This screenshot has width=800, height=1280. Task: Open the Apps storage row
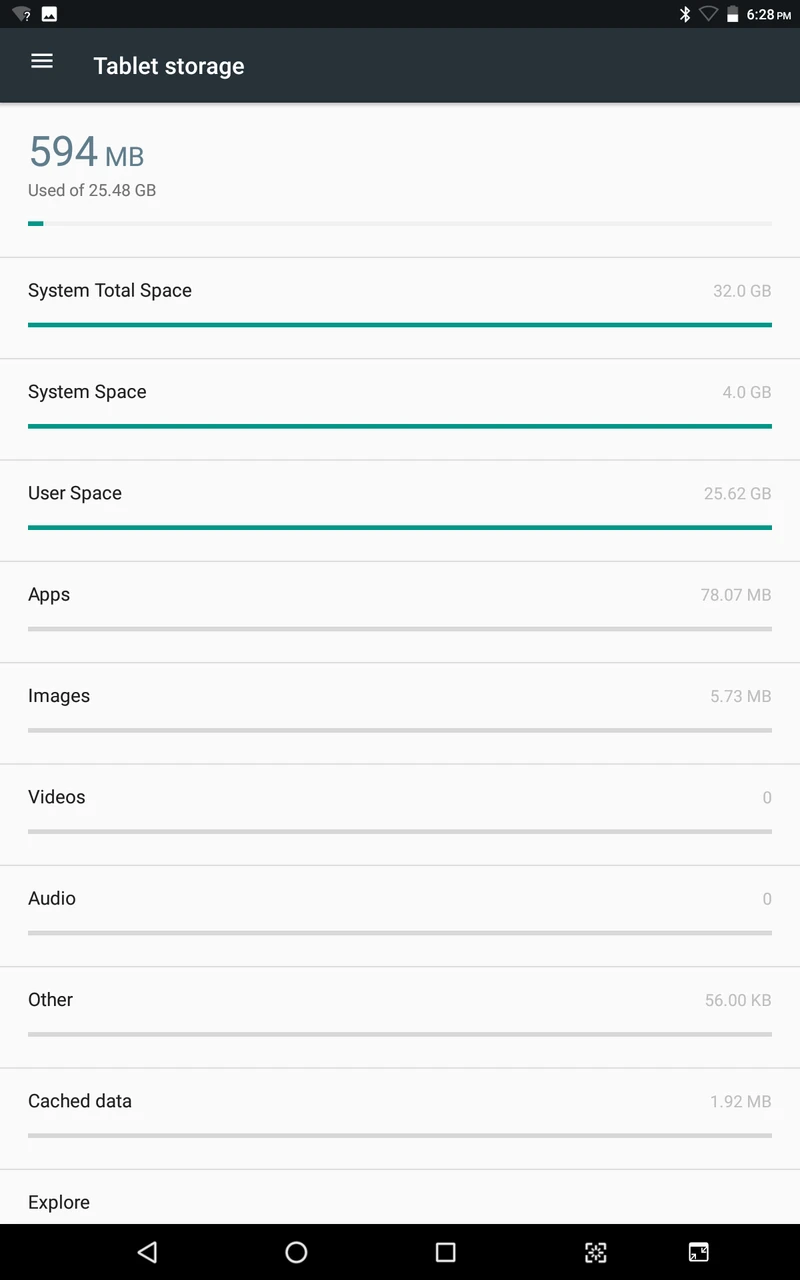400,612
